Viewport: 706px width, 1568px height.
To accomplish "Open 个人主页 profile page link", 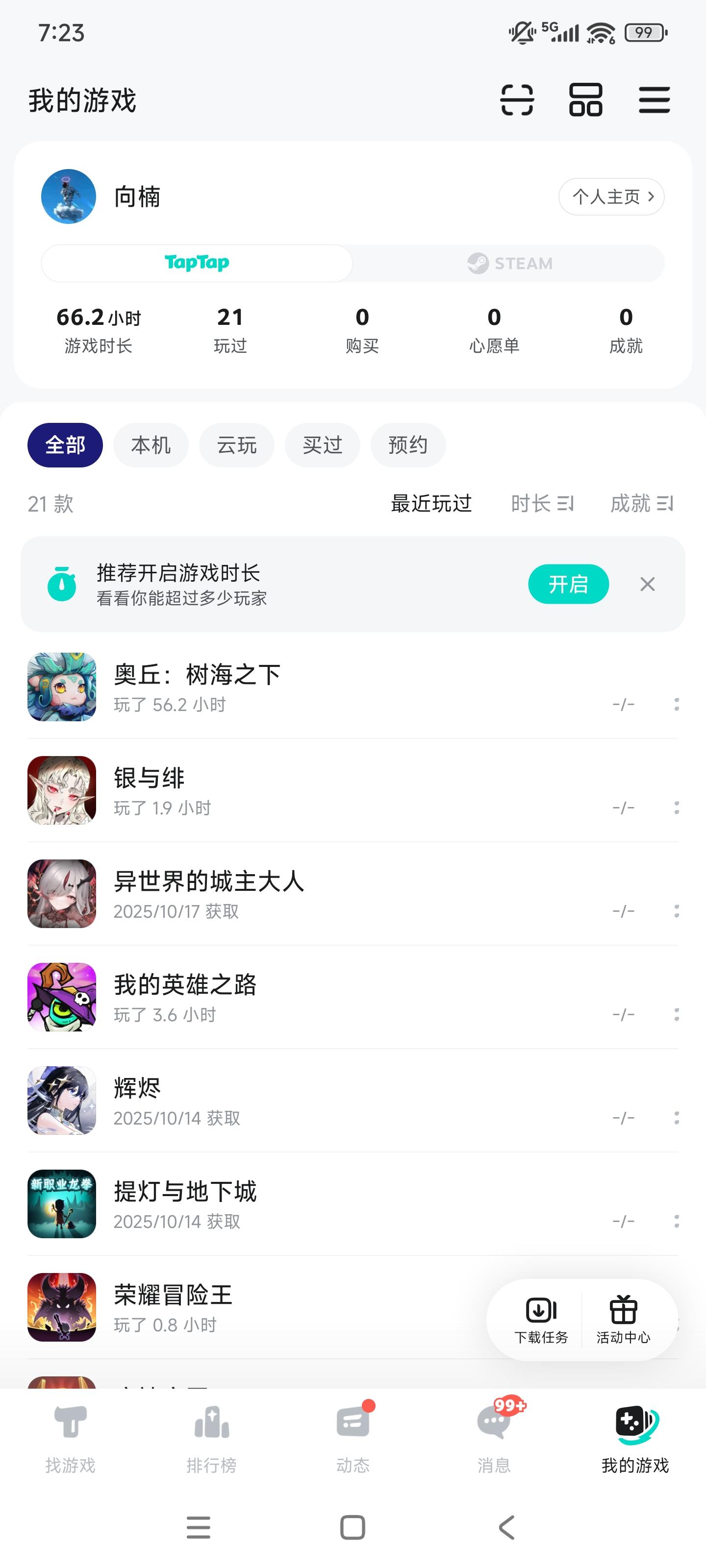I will (x=611, y=196).
